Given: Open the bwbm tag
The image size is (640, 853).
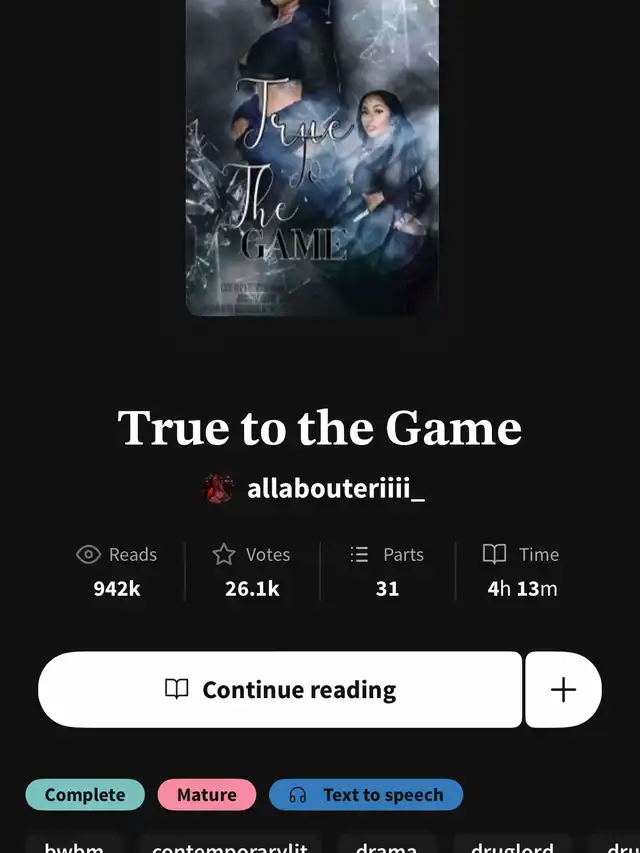Looking at the screenshot, I should coord(74,845).
